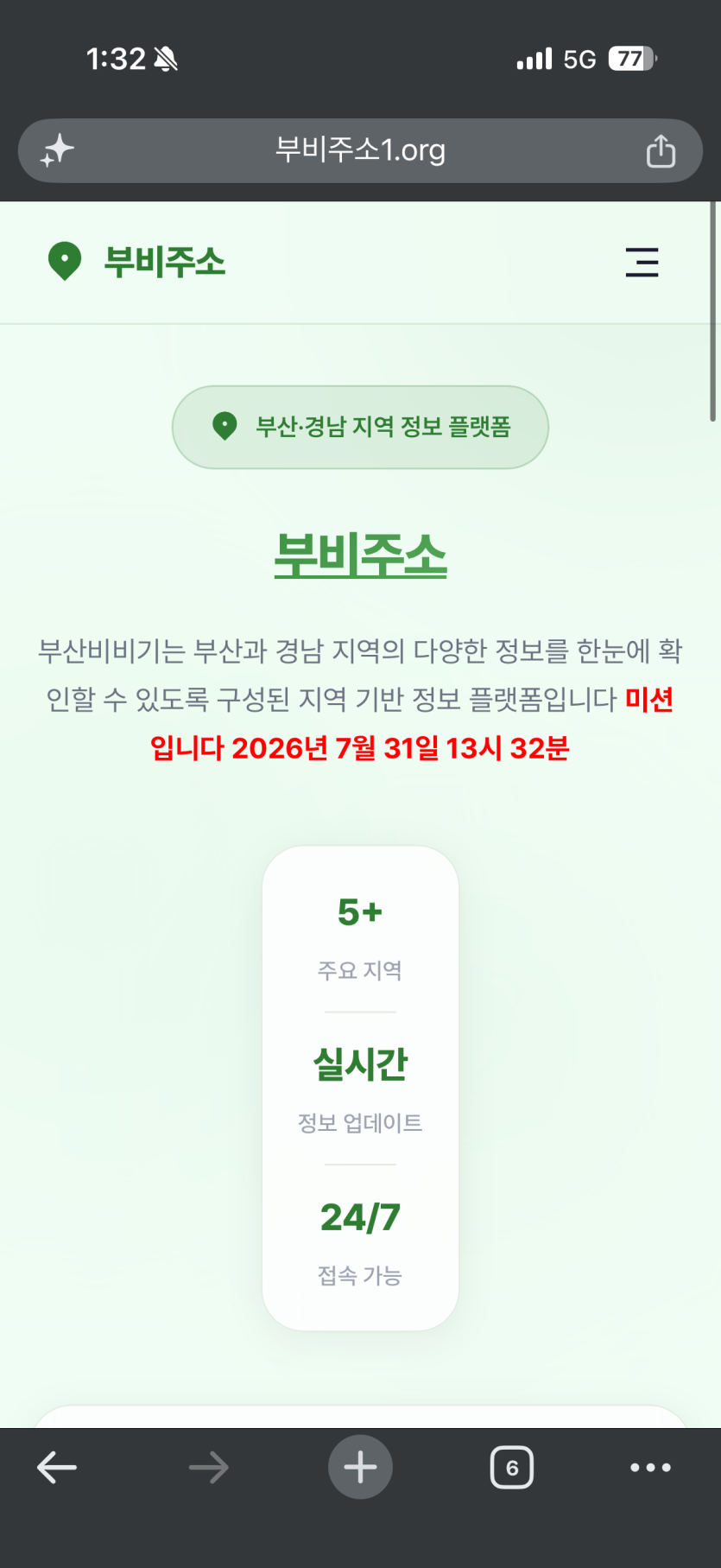
Task: Open the browser's more options menu
Action: point(650,1467)
